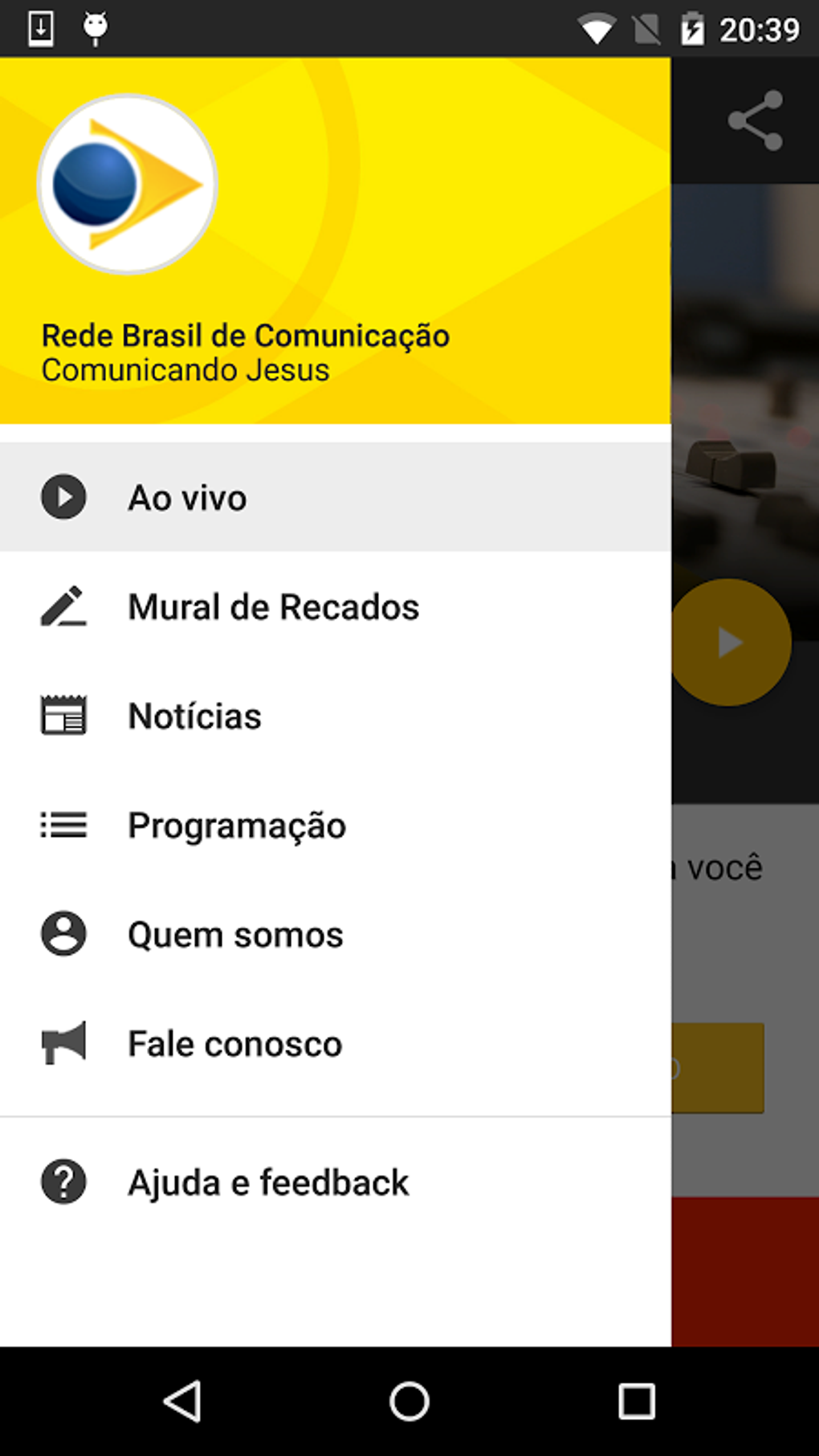This screenshot has width=819, height=1456.
Task: View the Programação schedule
Action: (237, 826)
